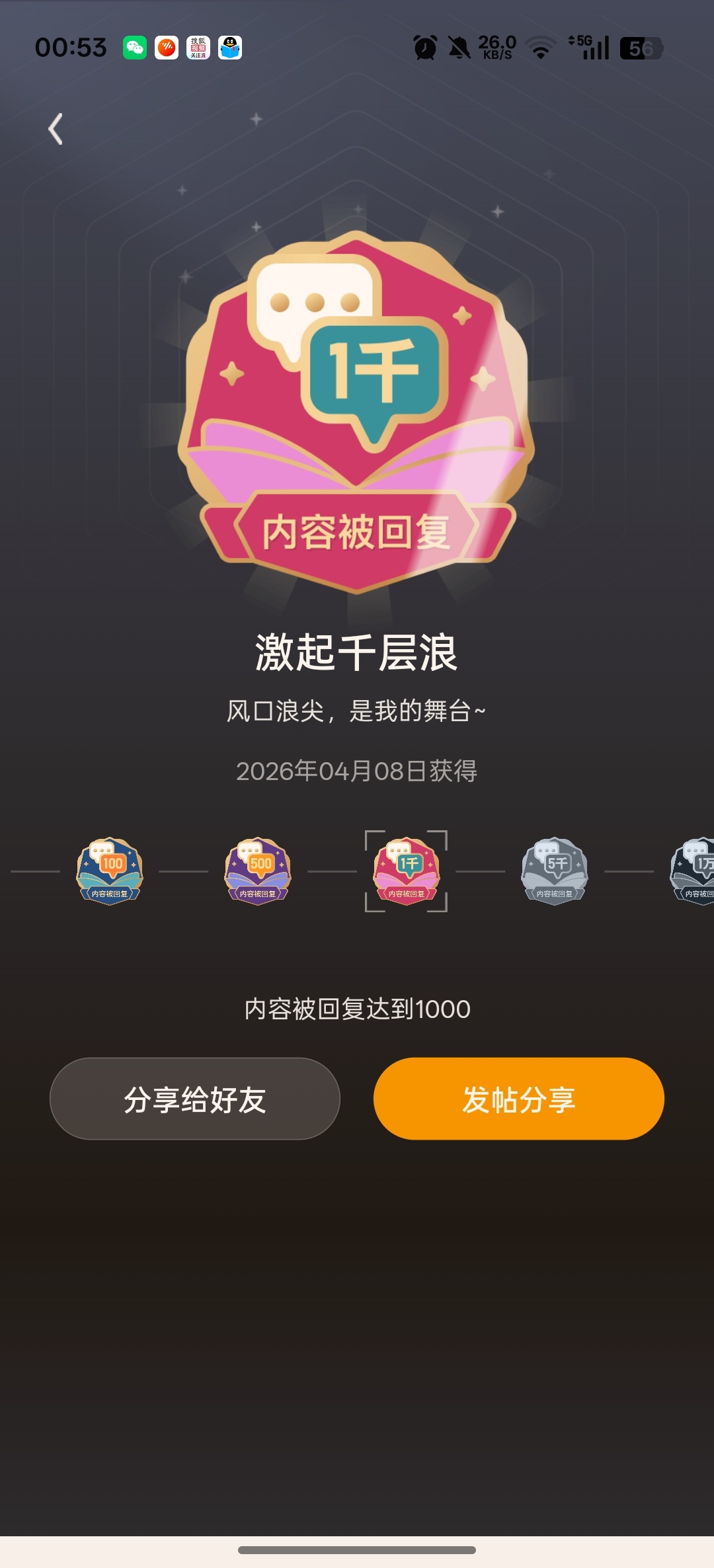The width and height of the screenshot is (714, 1568).
Task: Tap 分享给好友 to share with friends
Action: point(195,1099)
